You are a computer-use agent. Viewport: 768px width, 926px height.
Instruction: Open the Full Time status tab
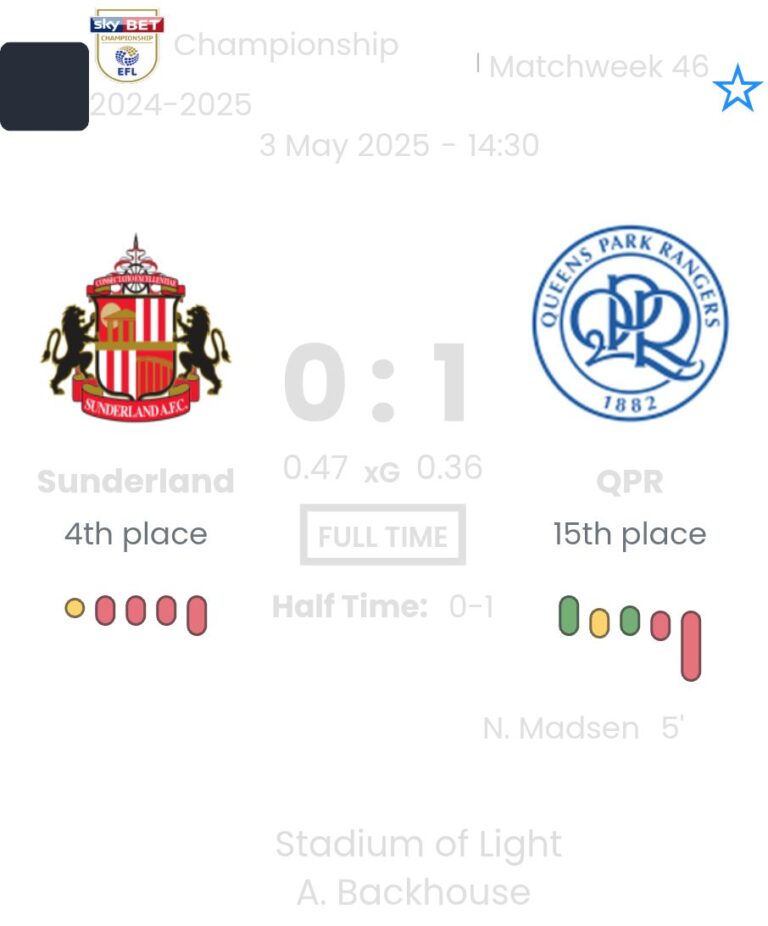tap(382, 536)
